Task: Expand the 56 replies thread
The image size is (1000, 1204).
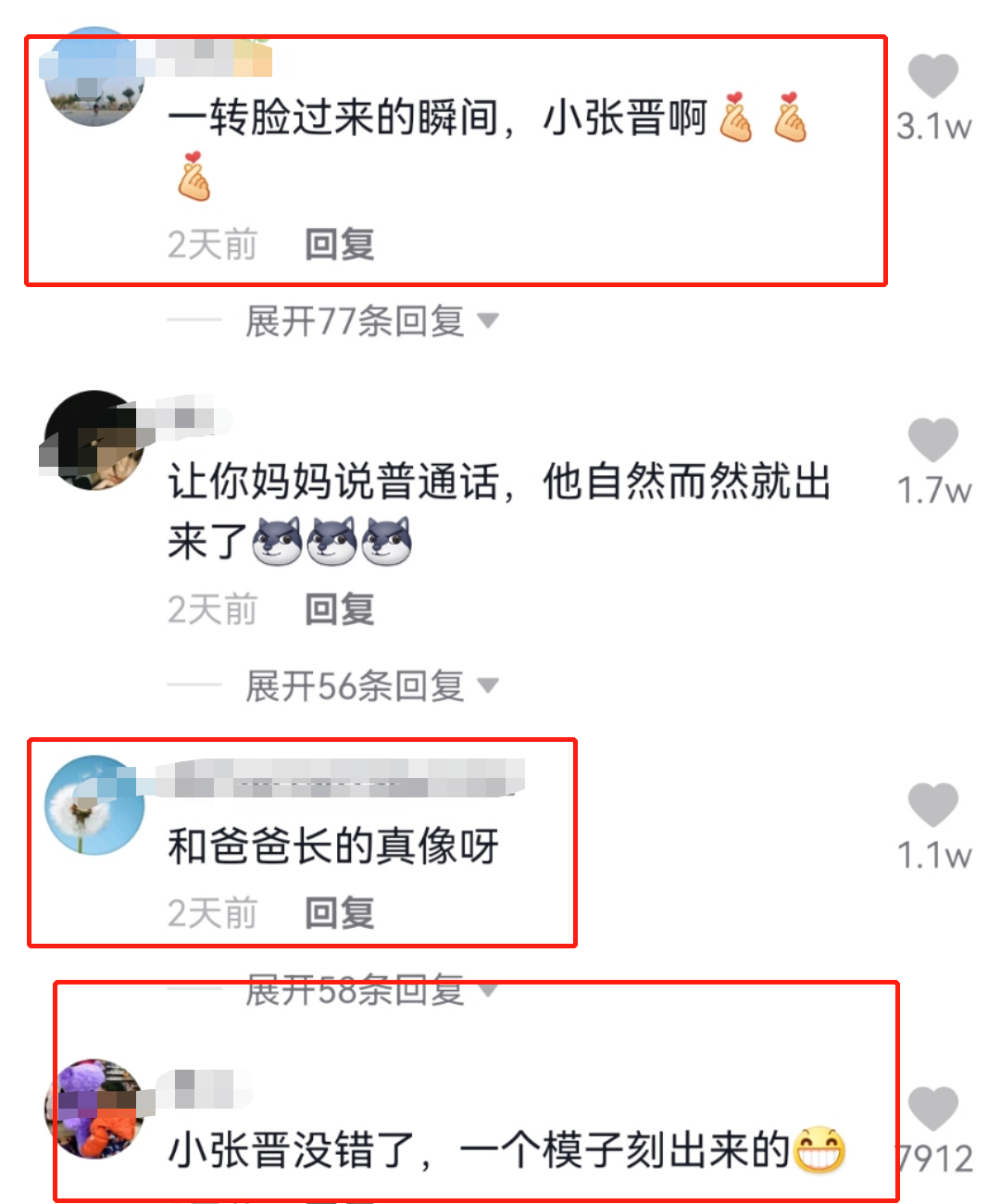Action: (370, 687)
